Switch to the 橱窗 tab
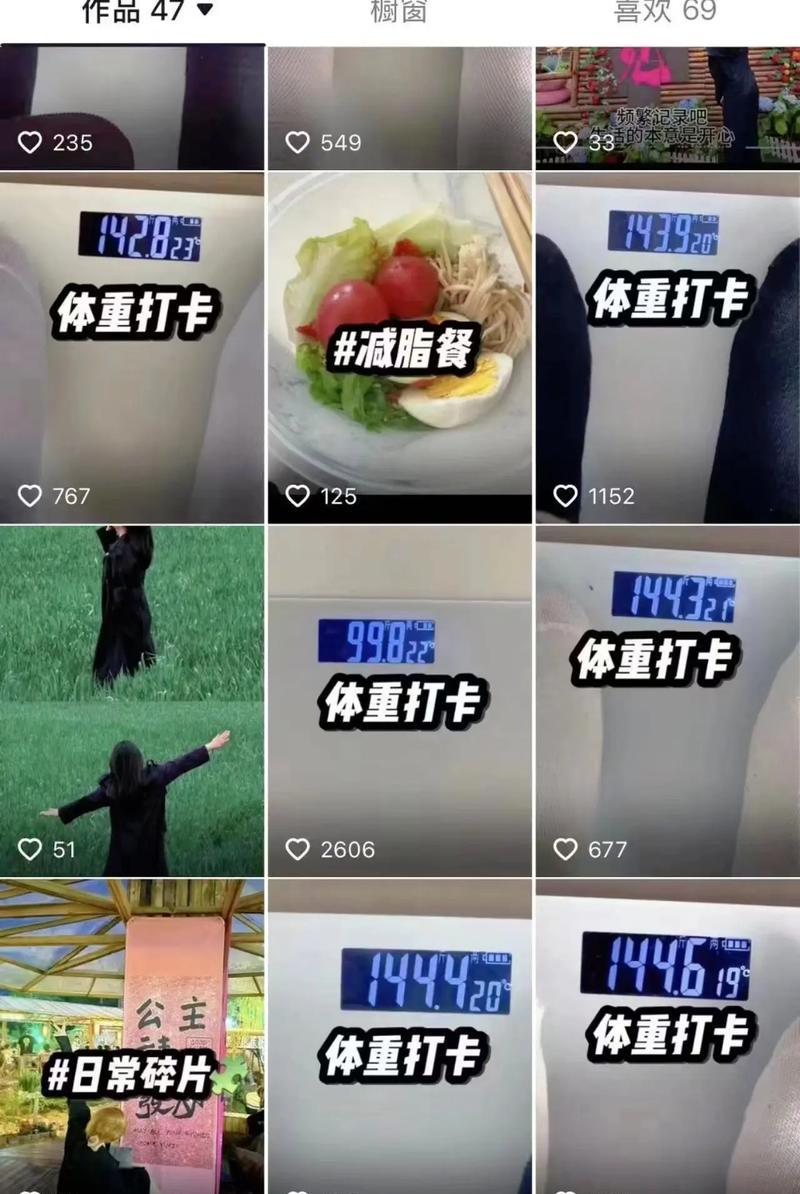This screenshot has height=1194, width=800. [400, 12]
